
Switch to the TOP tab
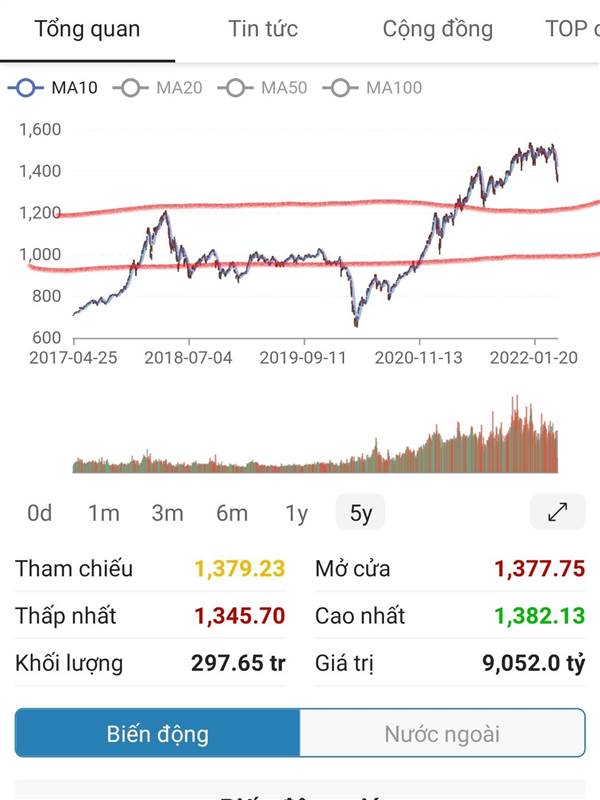pyautogui.click(x=572, y=29)
